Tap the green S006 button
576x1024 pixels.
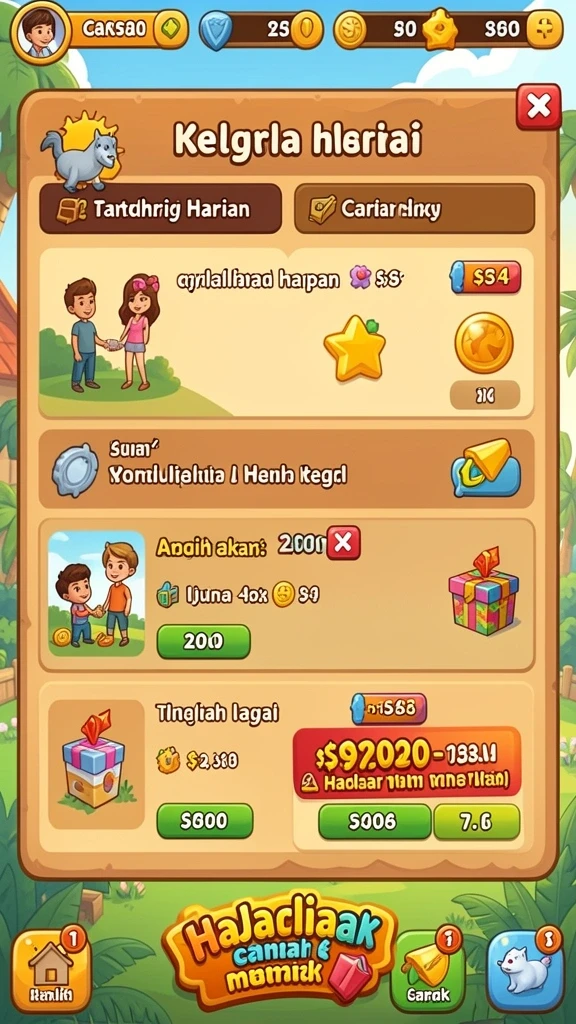pos(374,822)
